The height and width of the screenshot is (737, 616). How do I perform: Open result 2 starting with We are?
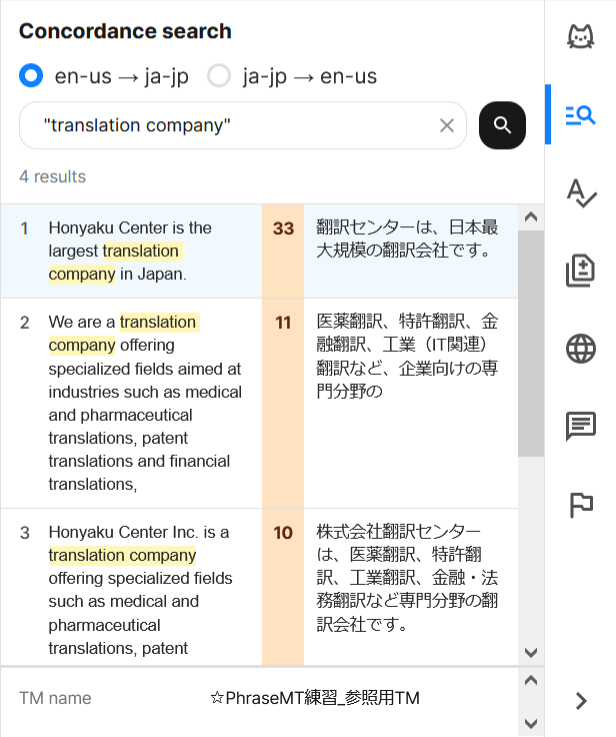140,402
